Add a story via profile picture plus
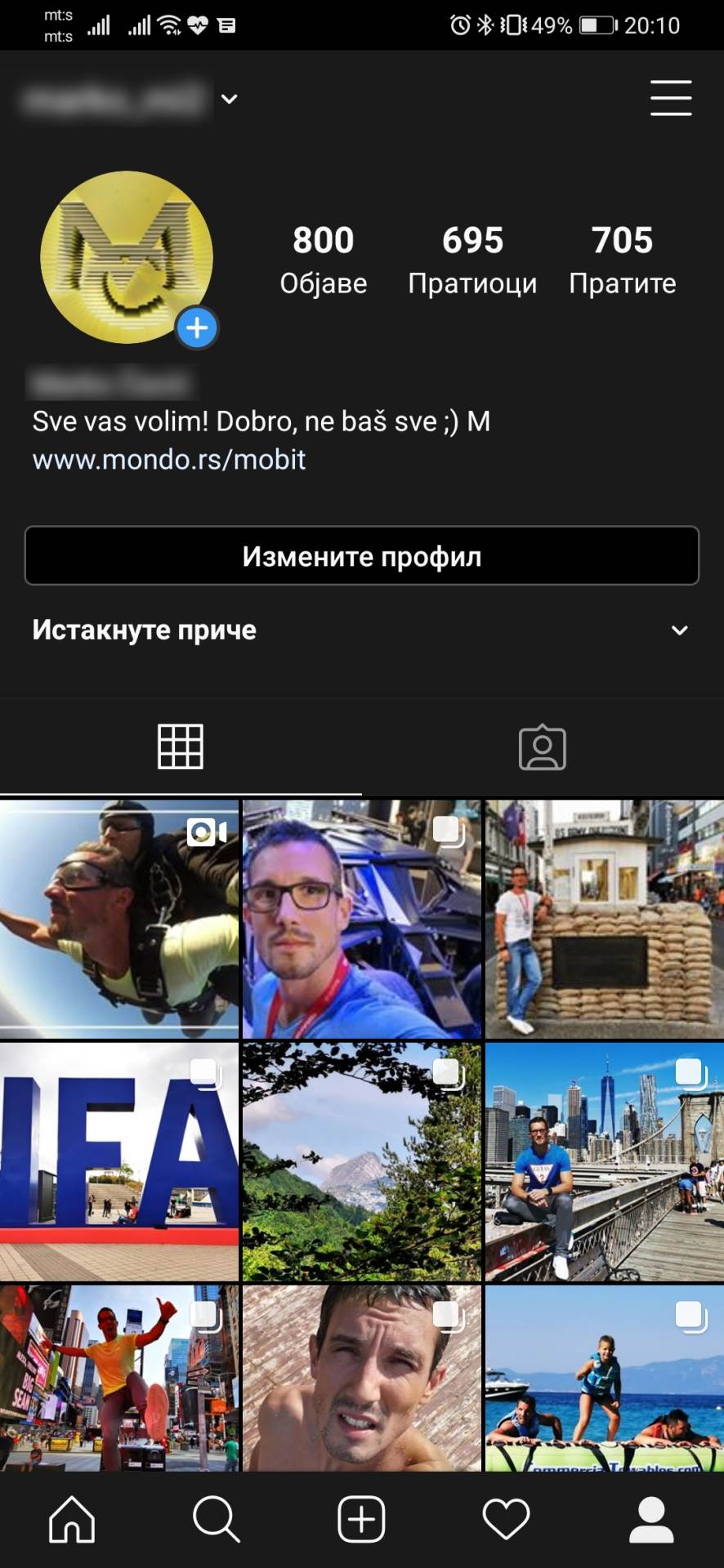This screenshot has height=1568, width=724. click(x=197, y=328)
